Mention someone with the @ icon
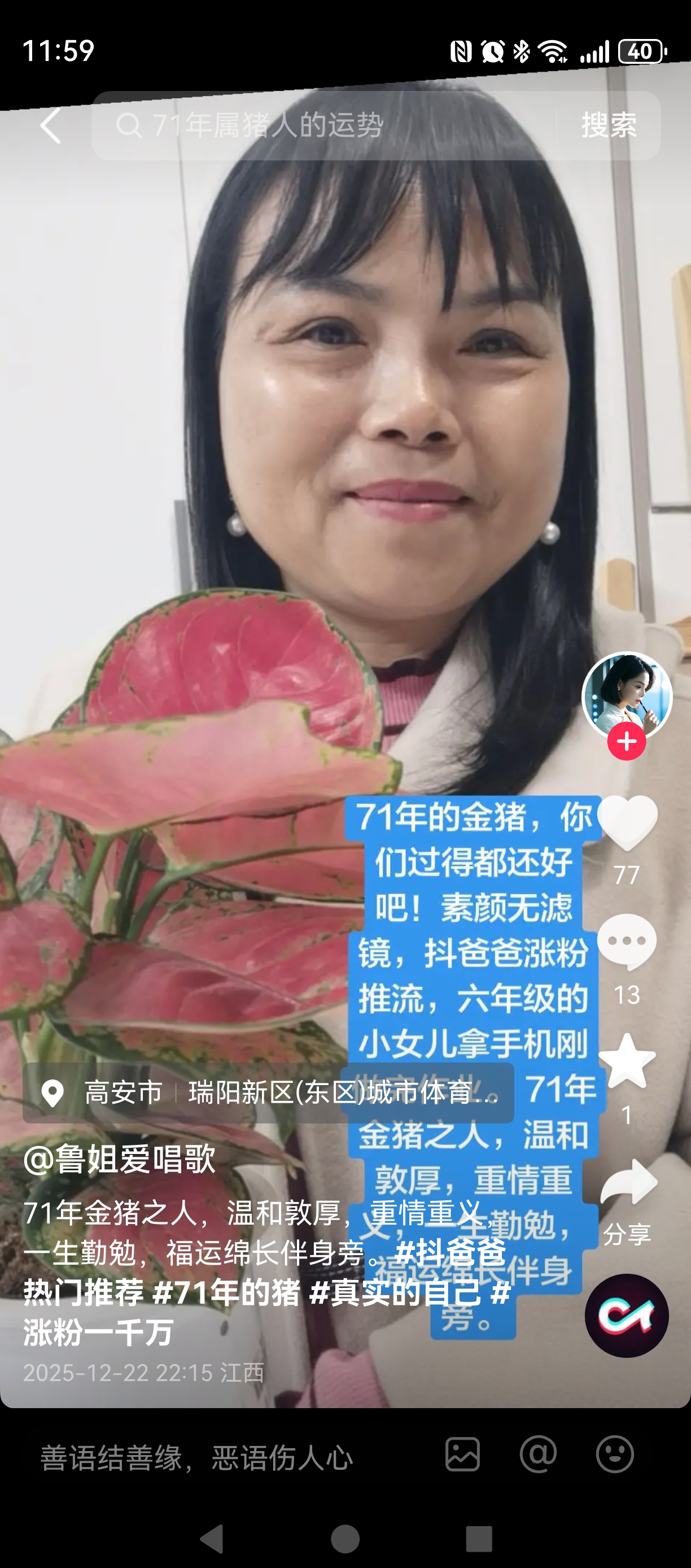The image size is (691, 1568). click(x=539, y=1455)
